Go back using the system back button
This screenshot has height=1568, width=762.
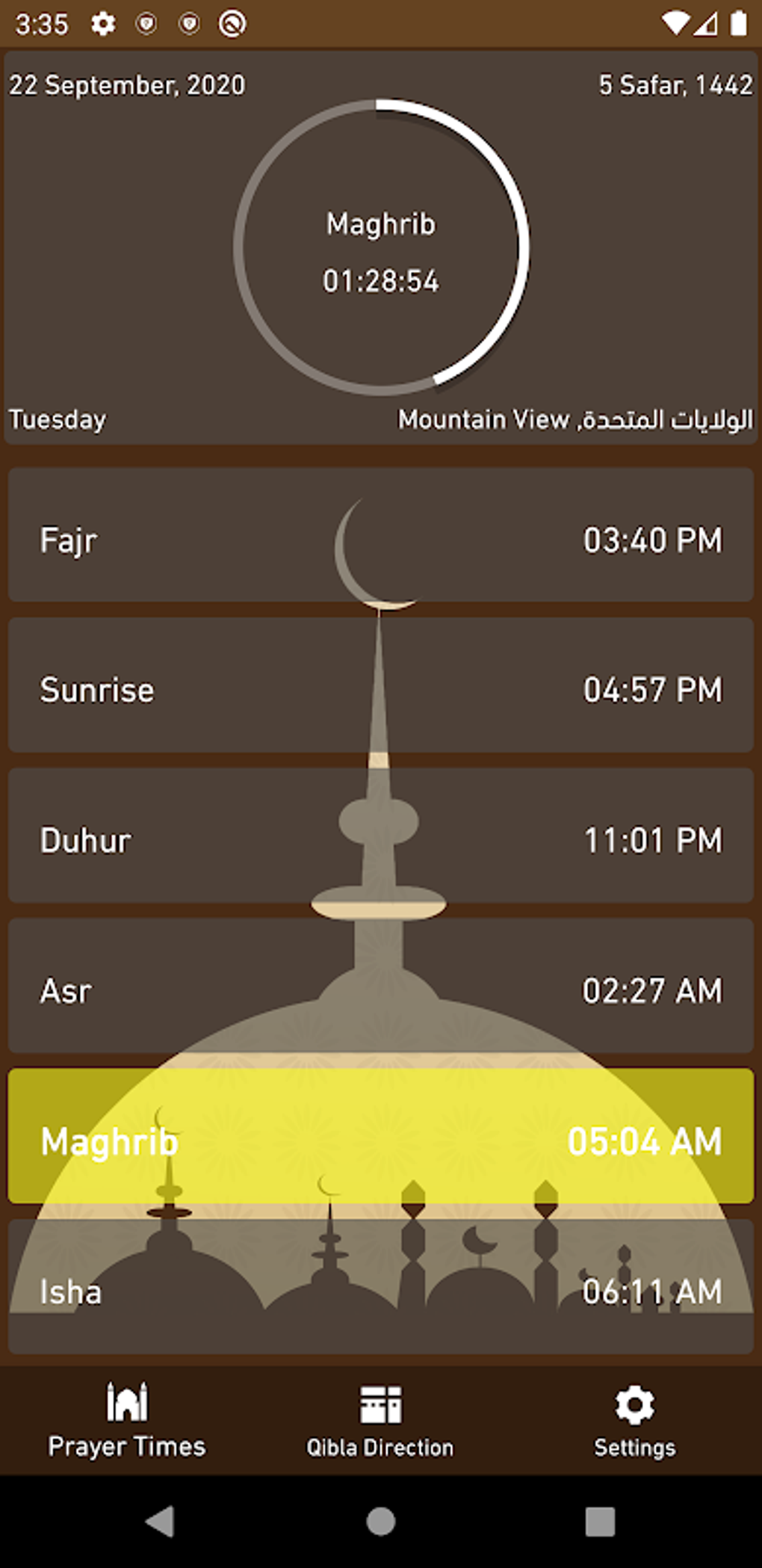(160, 1522)
